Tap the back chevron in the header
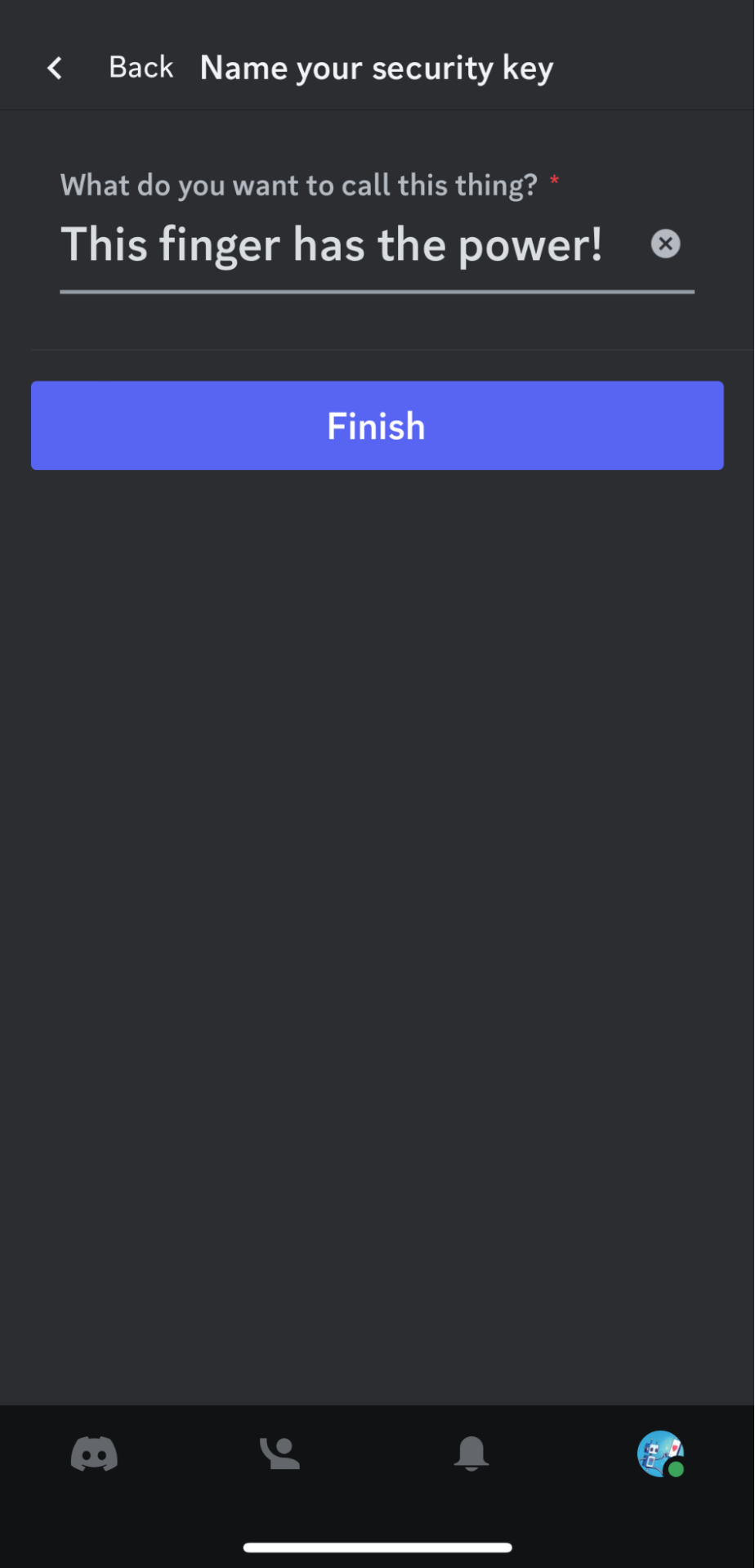This screenshot has height=1568, width=755. [54, 67]
